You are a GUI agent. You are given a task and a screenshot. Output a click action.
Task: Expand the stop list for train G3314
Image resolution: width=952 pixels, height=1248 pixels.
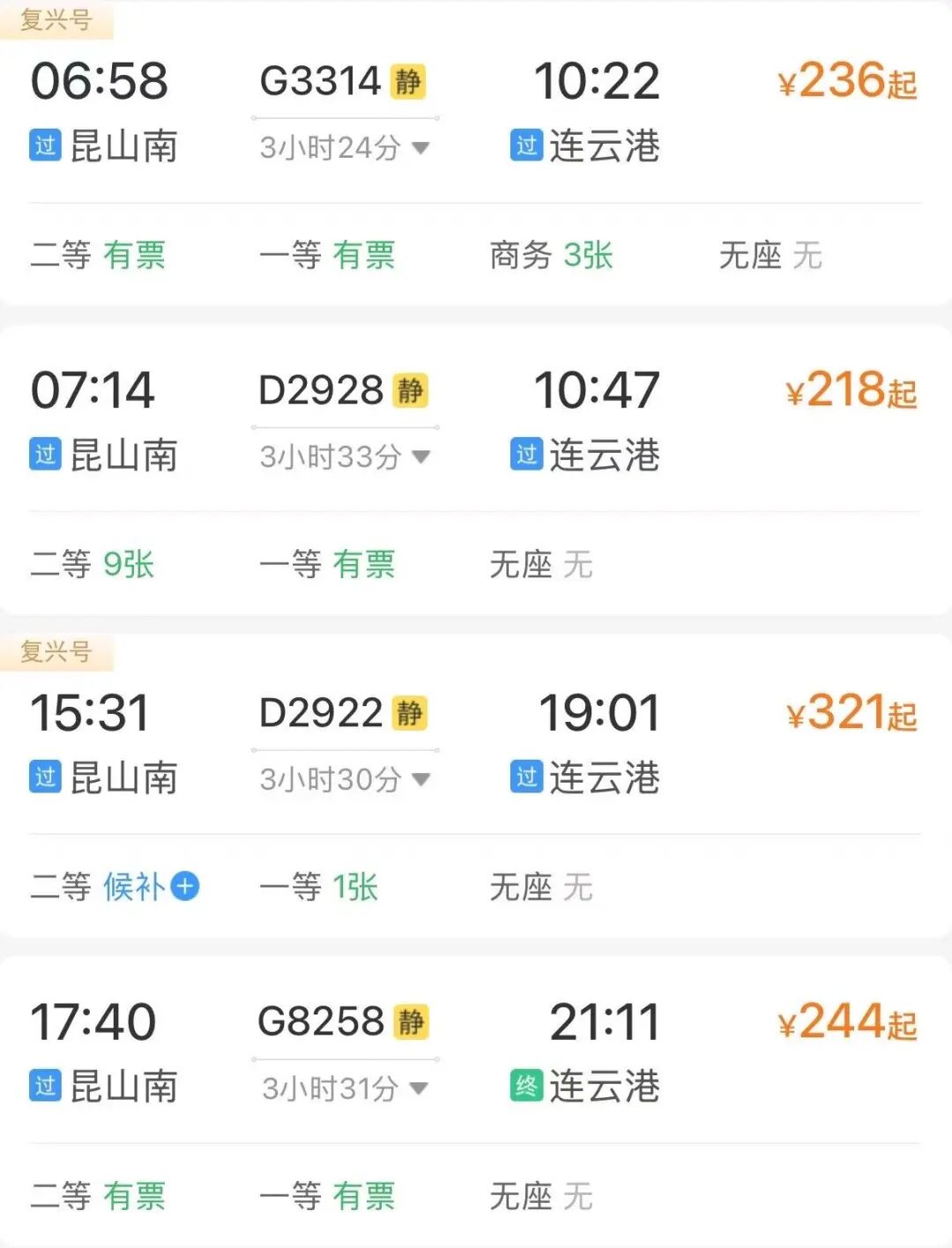click(x=420, y=148)
